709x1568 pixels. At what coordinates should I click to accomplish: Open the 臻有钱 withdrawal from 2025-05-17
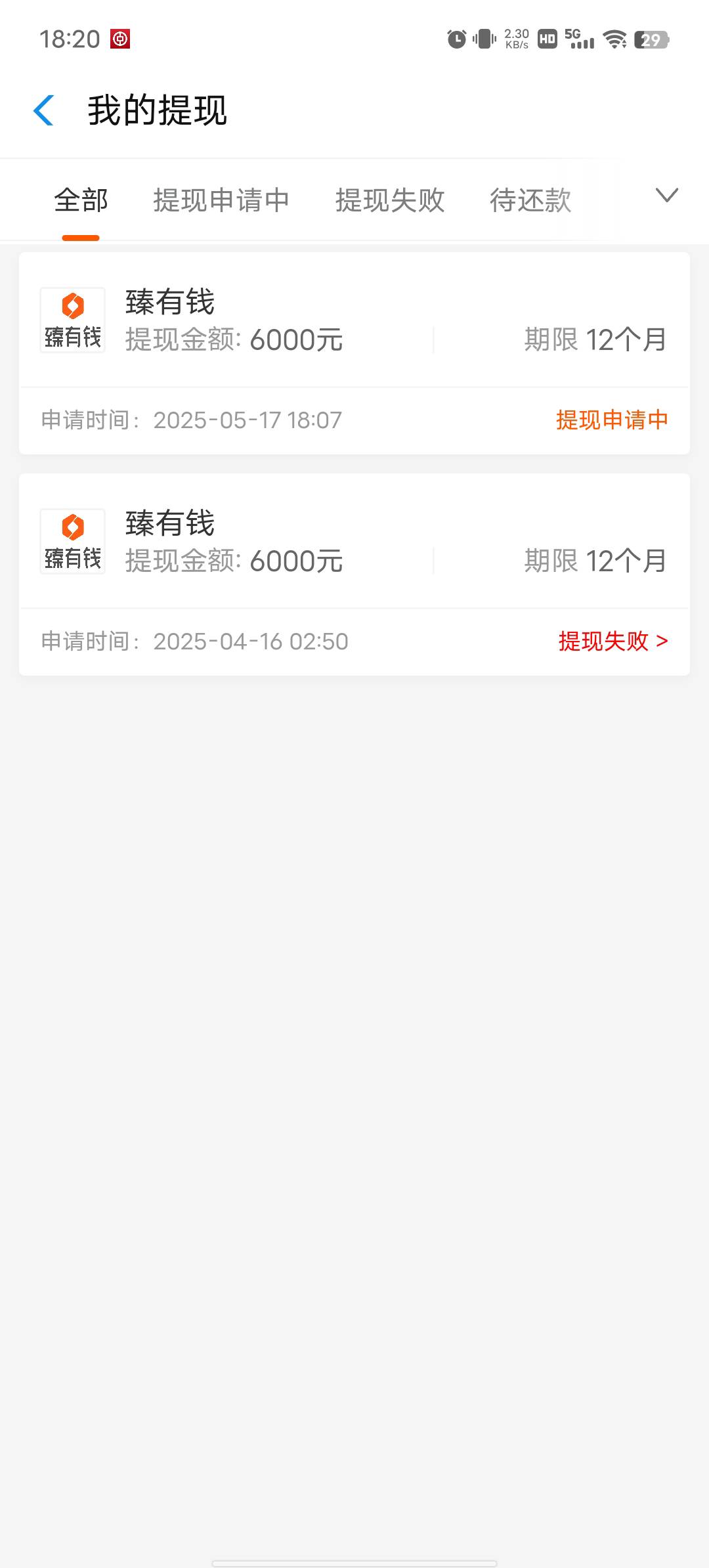354,353
